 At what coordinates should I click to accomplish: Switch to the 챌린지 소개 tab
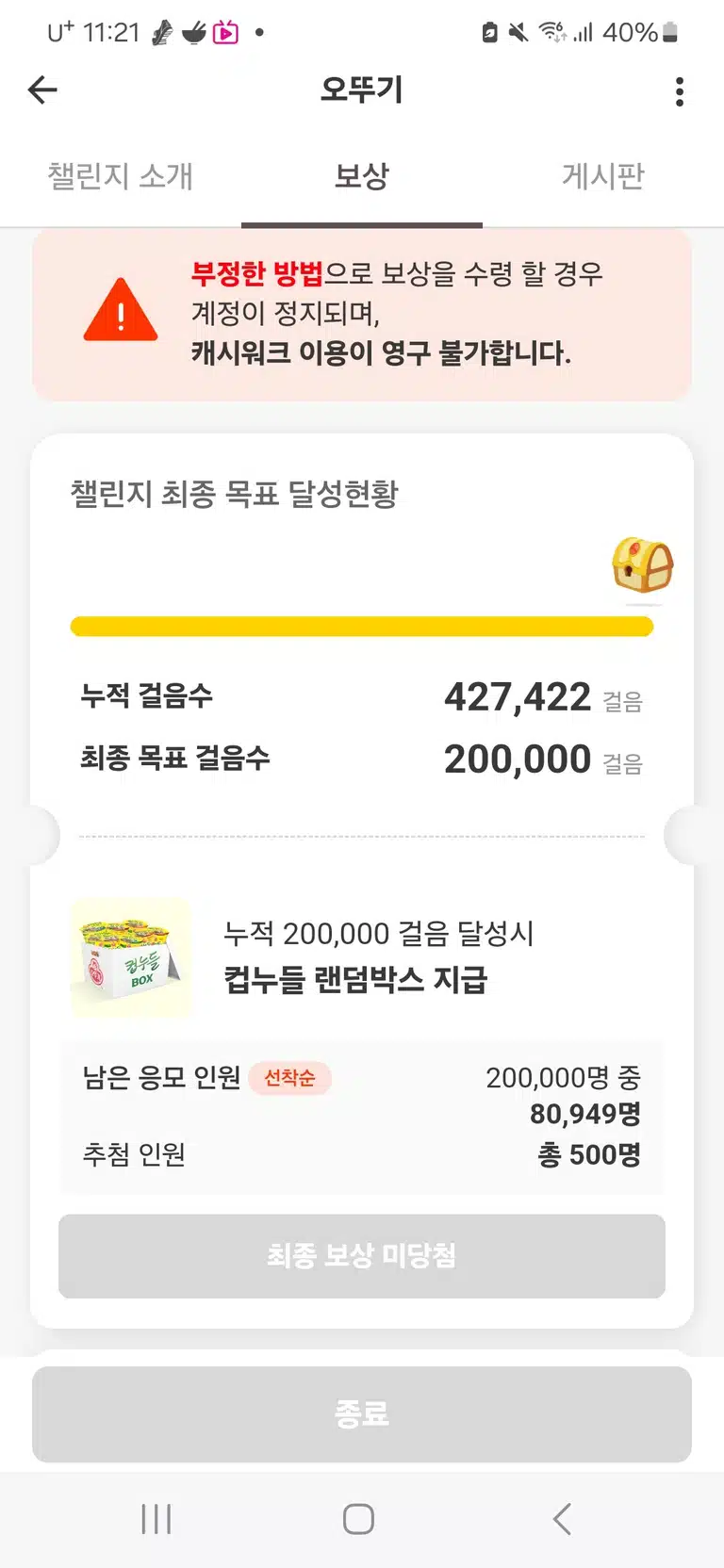click(121, 176)
